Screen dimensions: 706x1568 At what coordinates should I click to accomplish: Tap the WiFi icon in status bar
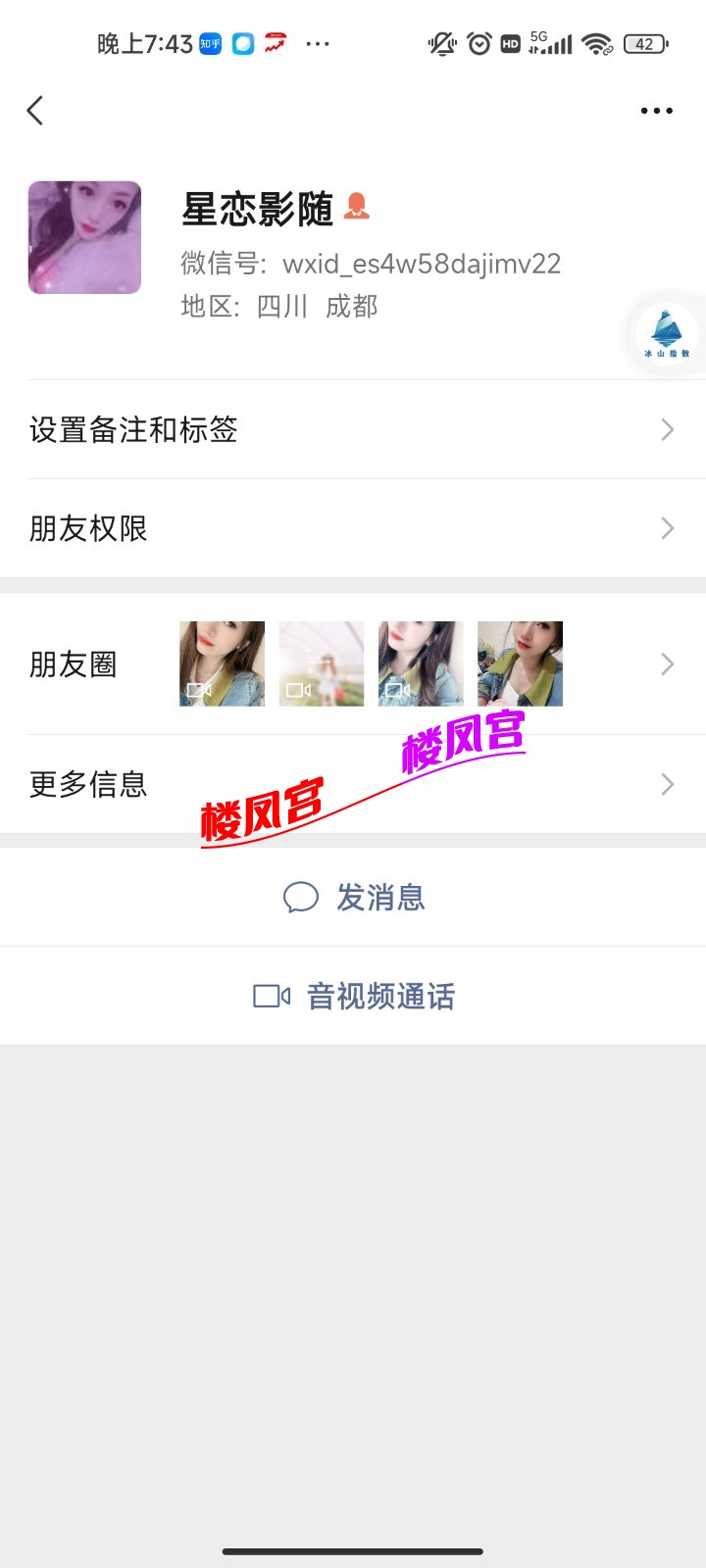[x=597, y=43]
